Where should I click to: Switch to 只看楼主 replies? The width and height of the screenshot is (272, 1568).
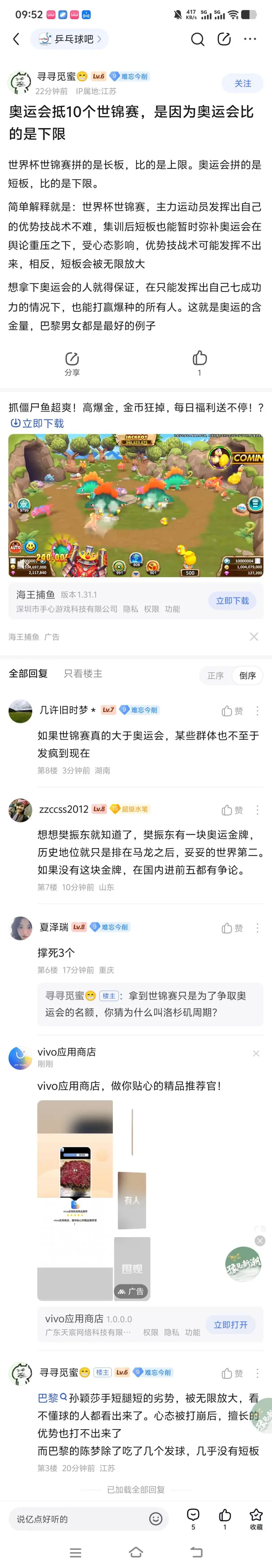point(83,673)
